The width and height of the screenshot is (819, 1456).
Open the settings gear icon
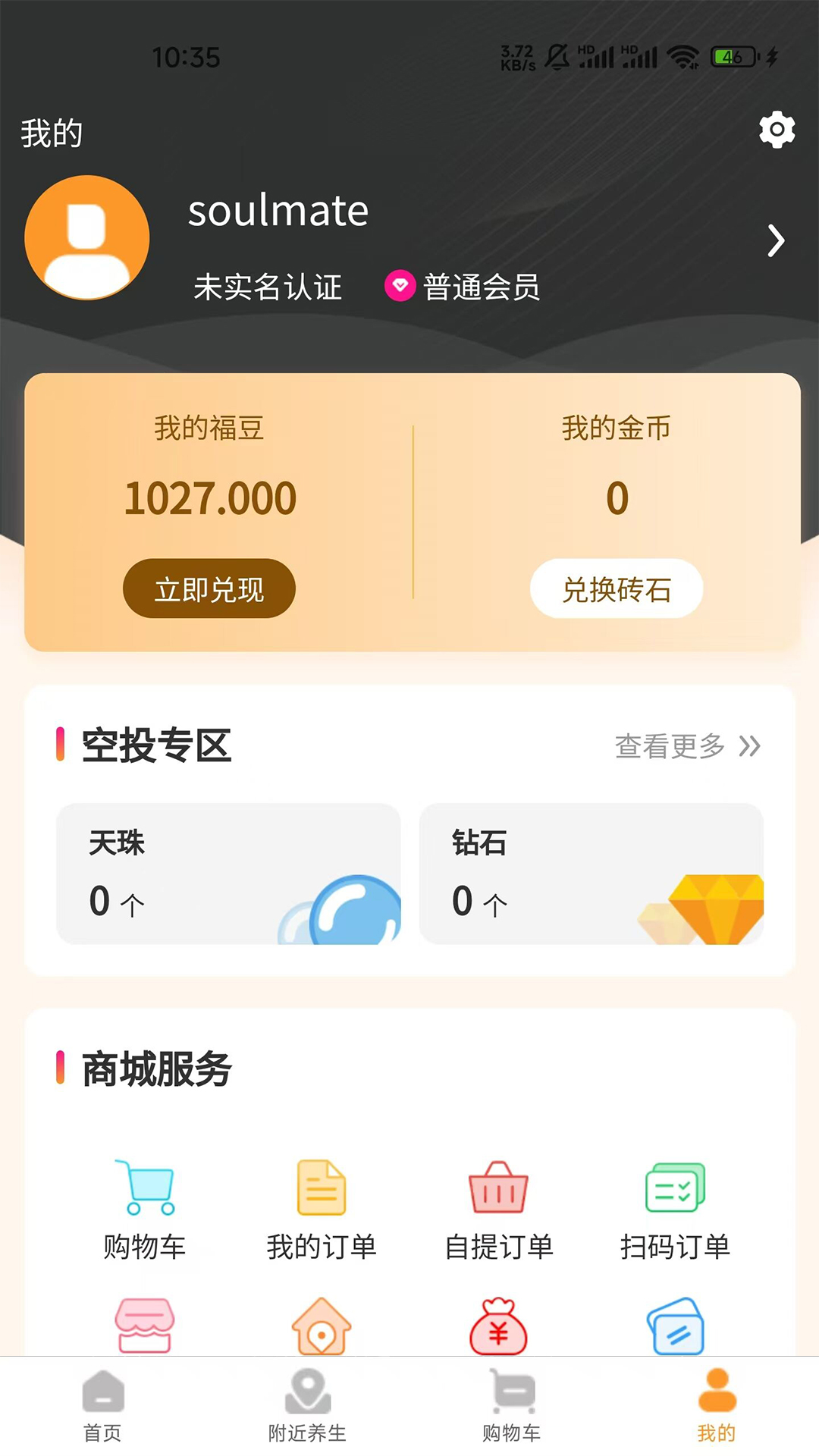[x=777, y=130]
